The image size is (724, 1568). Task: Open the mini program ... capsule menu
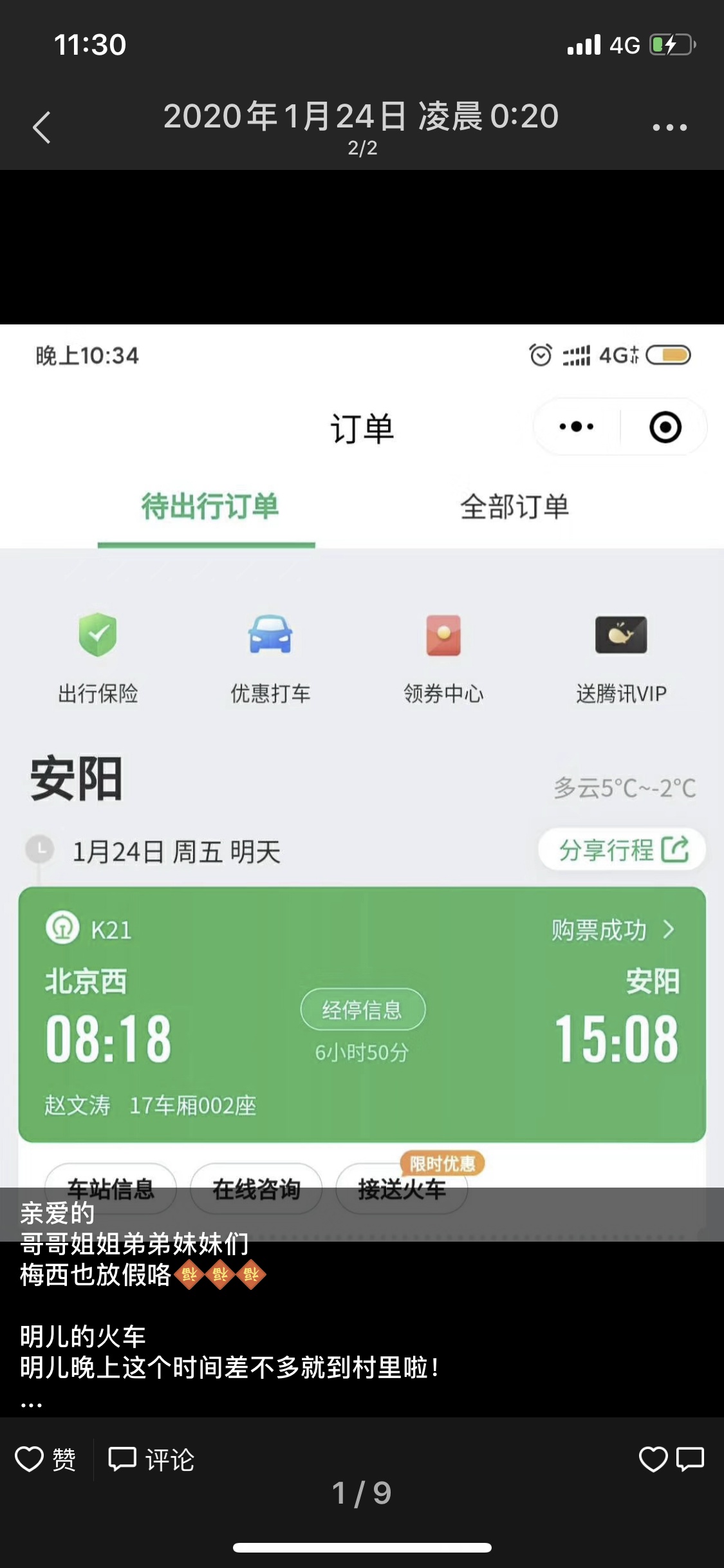click(575, 425)
